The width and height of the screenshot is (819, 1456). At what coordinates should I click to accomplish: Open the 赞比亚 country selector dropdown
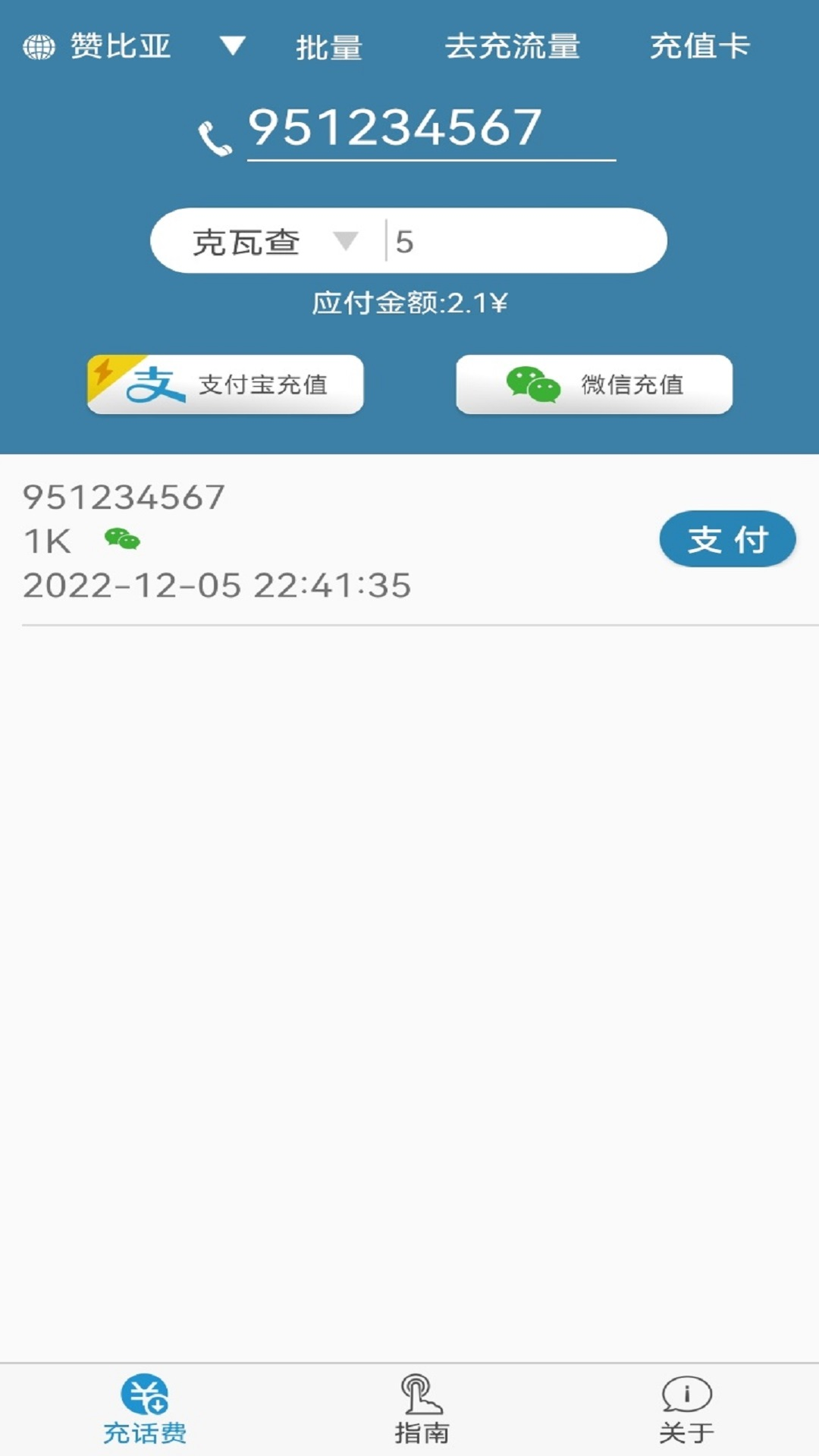(x=133, y=46)
